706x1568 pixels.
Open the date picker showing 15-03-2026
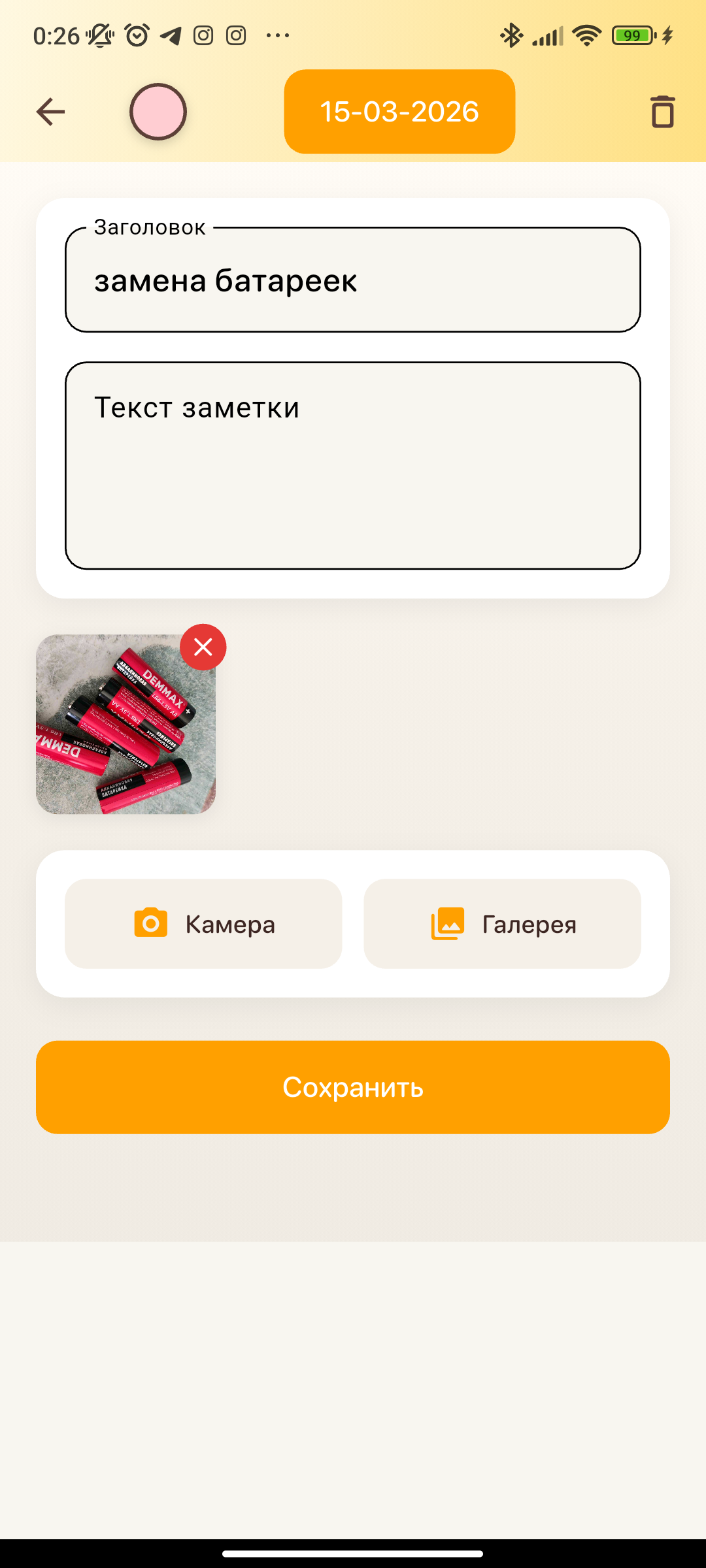click(399, 111)
